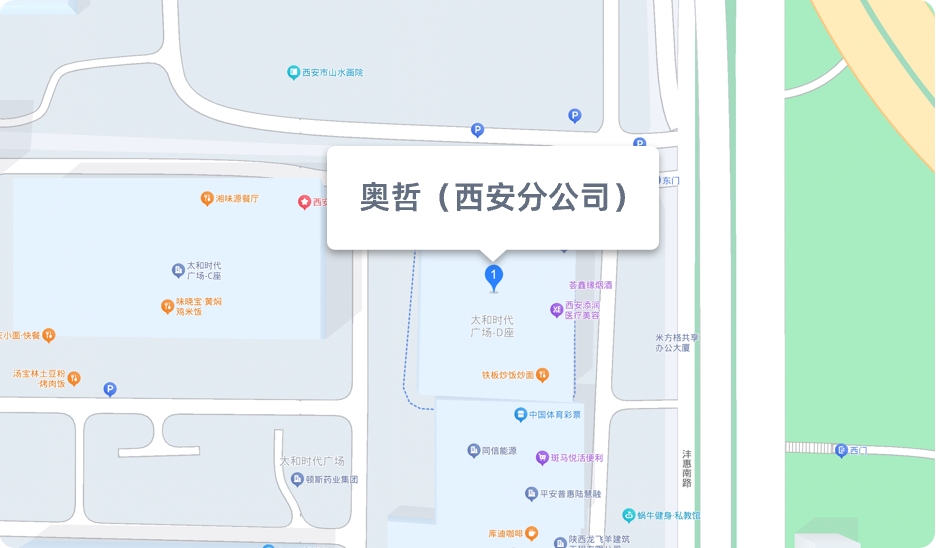
Task: Select the 西安市山水画院 map point
Action: (294, 72)
